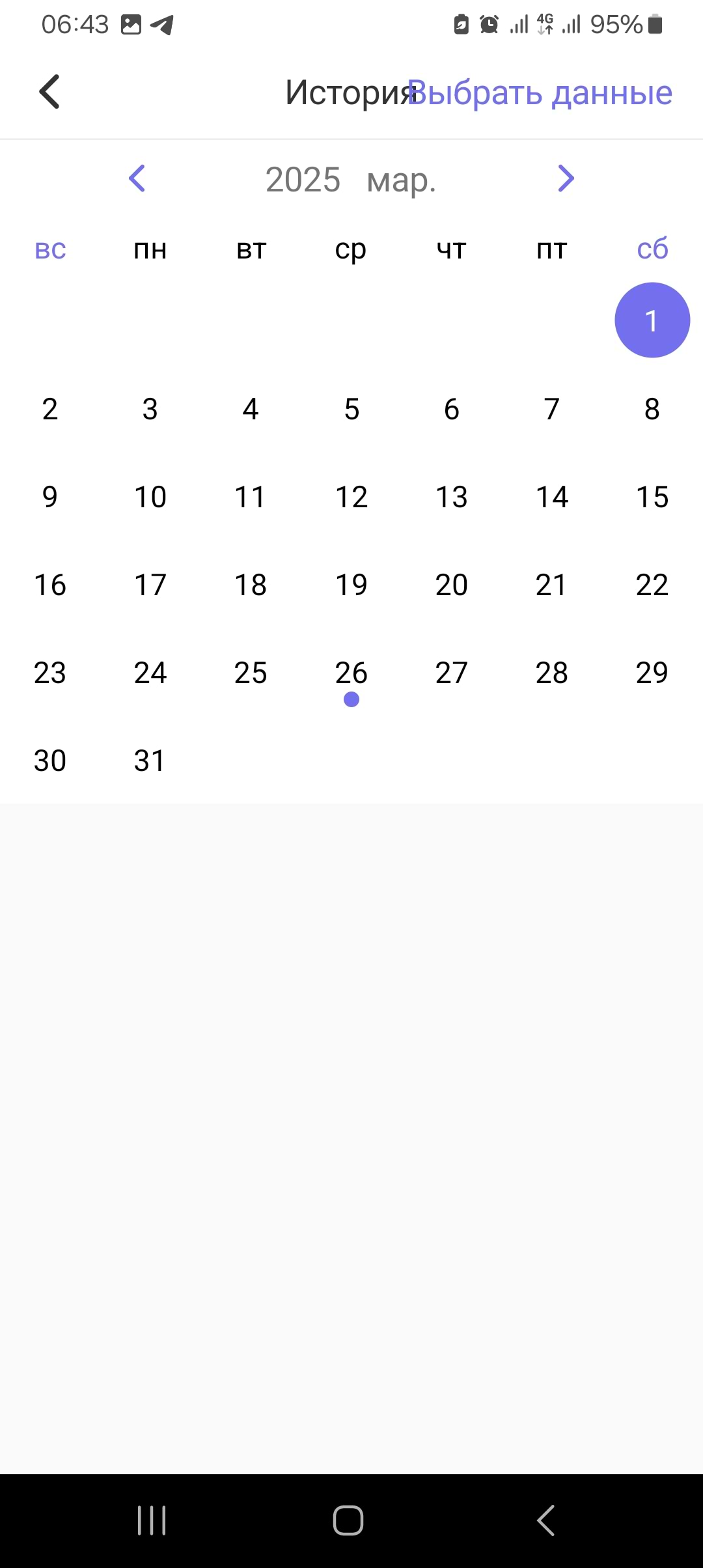Go to the home screen
The height and width of the screenshot is (1568, 703).
tap(348, 1520)
